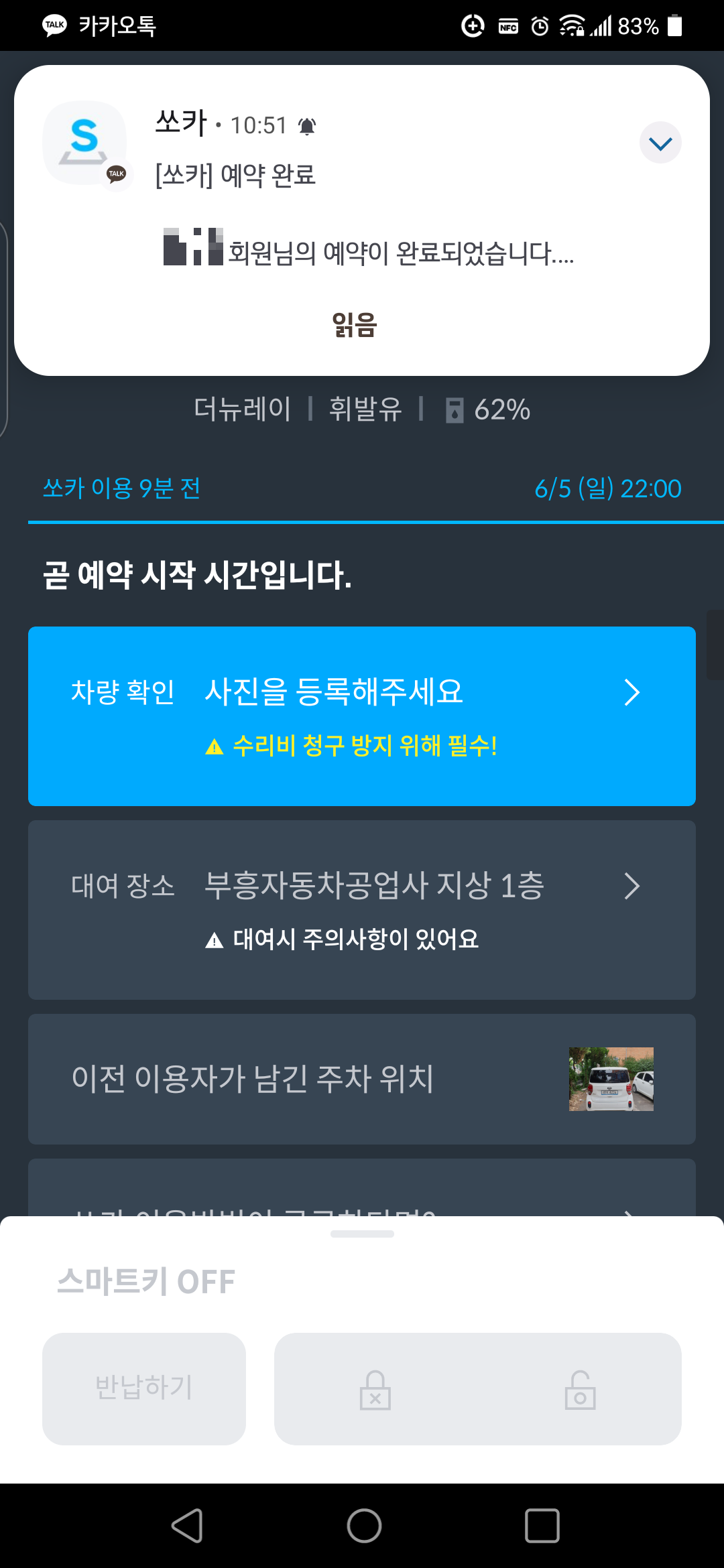Screen dimensions: 724x1568
Task: Tap the 62% fuel level indicator
Action: coord(501,409)
